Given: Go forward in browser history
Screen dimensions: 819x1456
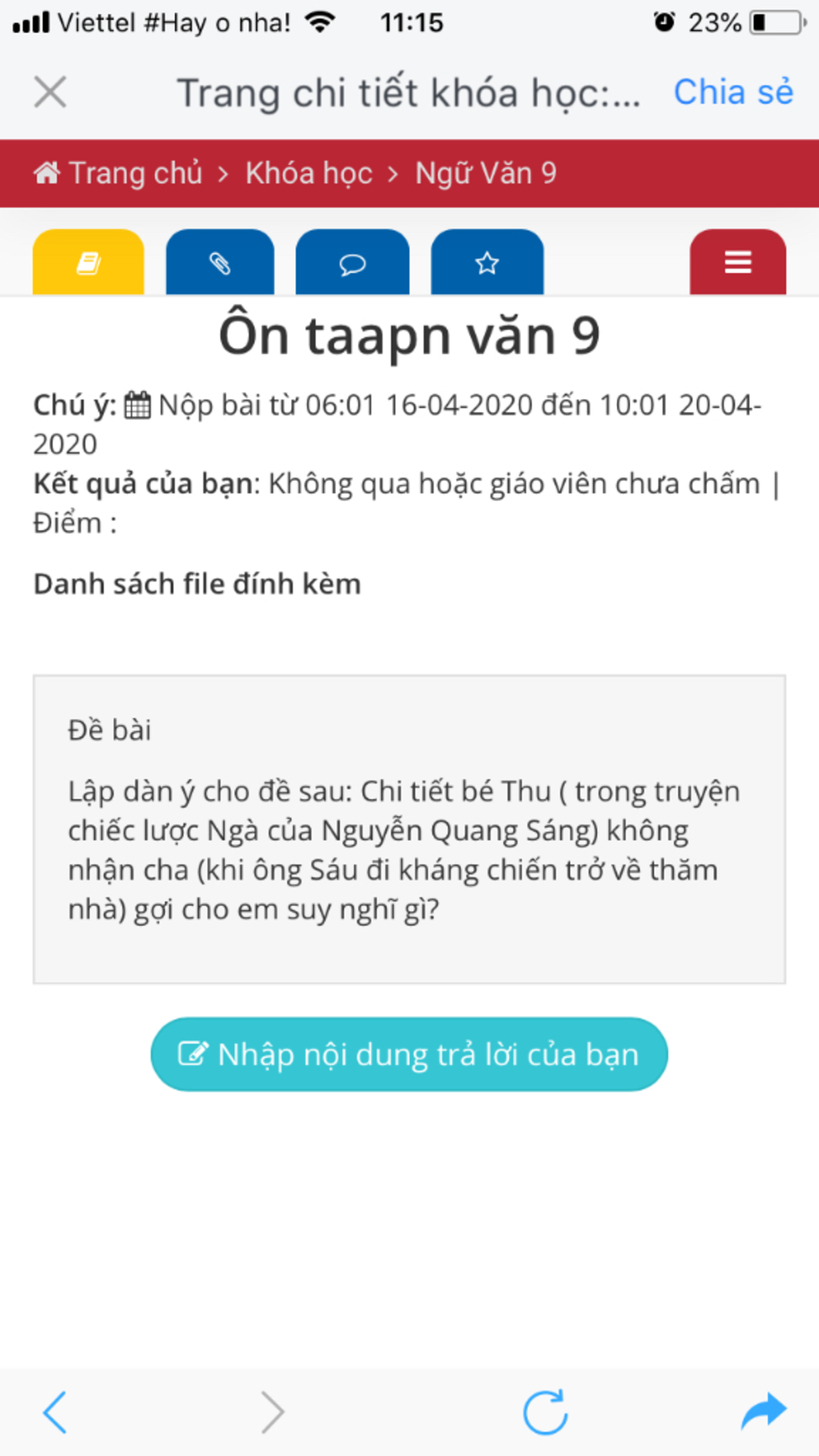Looking at the screenshot, I should click(273, 1412).
